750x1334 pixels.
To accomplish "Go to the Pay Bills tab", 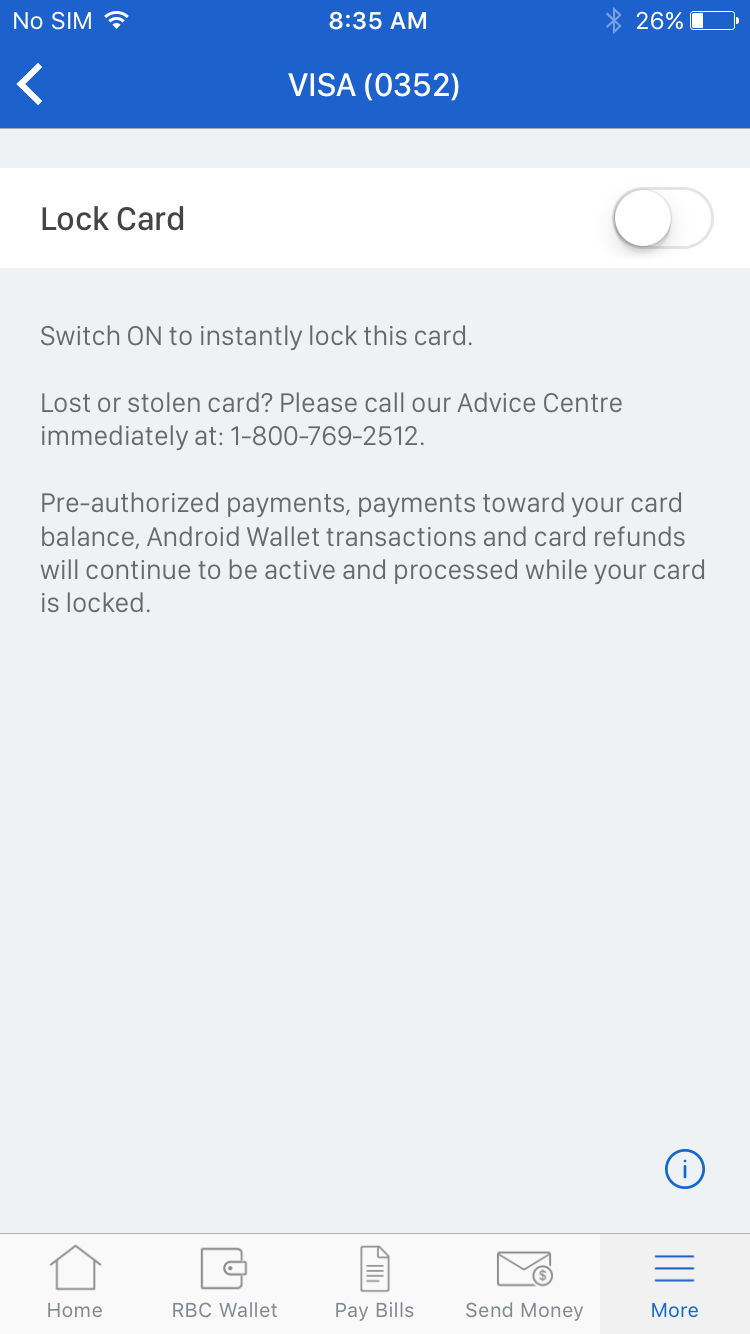I will [x=374, y=1282].
